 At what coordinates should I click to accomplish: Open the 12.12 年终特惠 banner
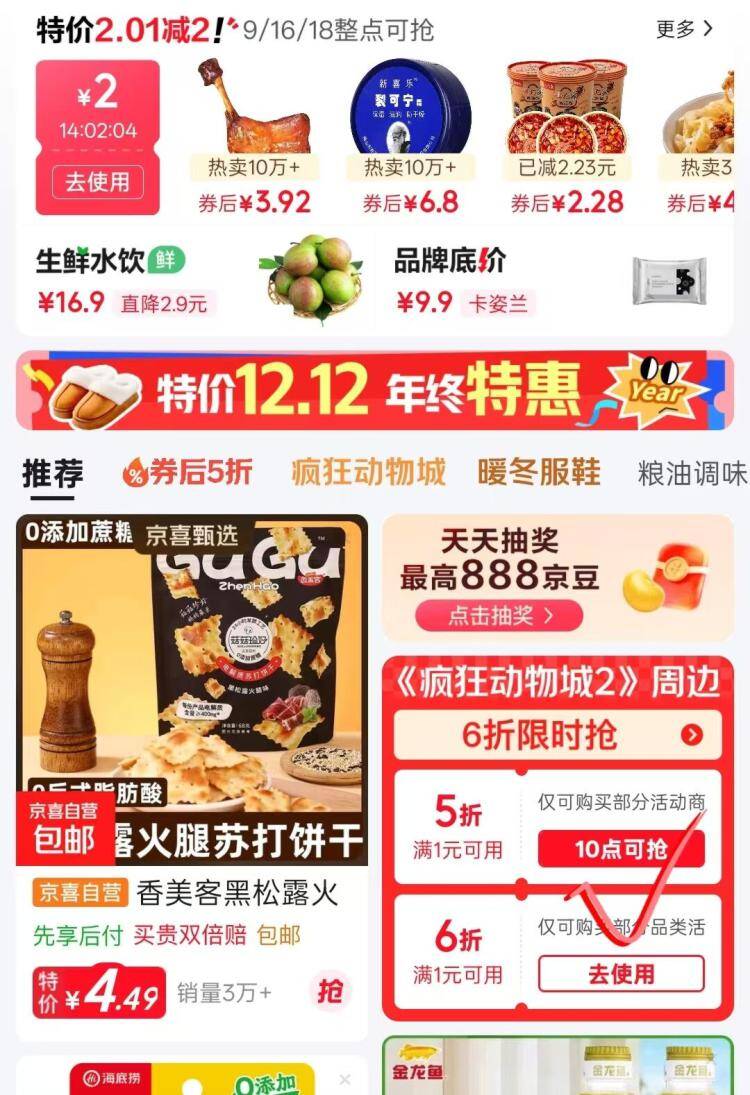(375, 390)
